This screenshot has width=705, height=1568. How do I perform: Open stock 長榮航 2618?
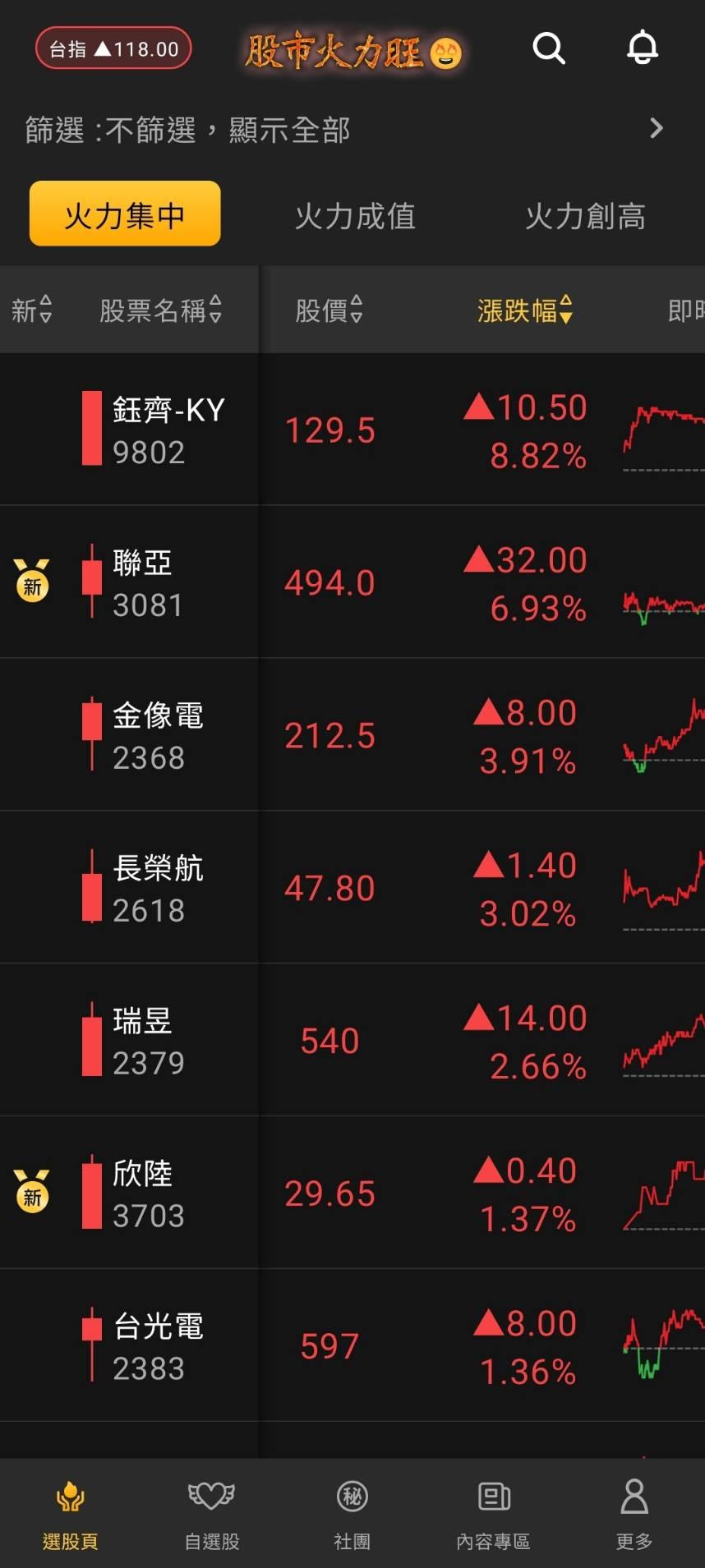(x=352, y=888)
